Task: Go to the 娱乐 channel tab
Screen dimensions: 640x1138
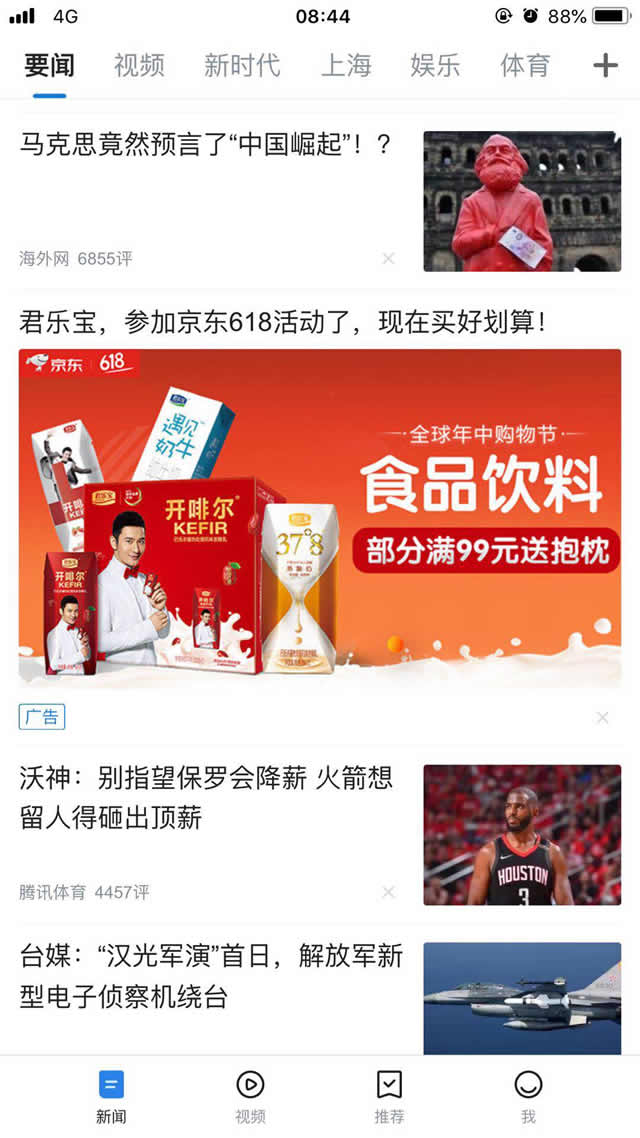Action: click(435, 66)
